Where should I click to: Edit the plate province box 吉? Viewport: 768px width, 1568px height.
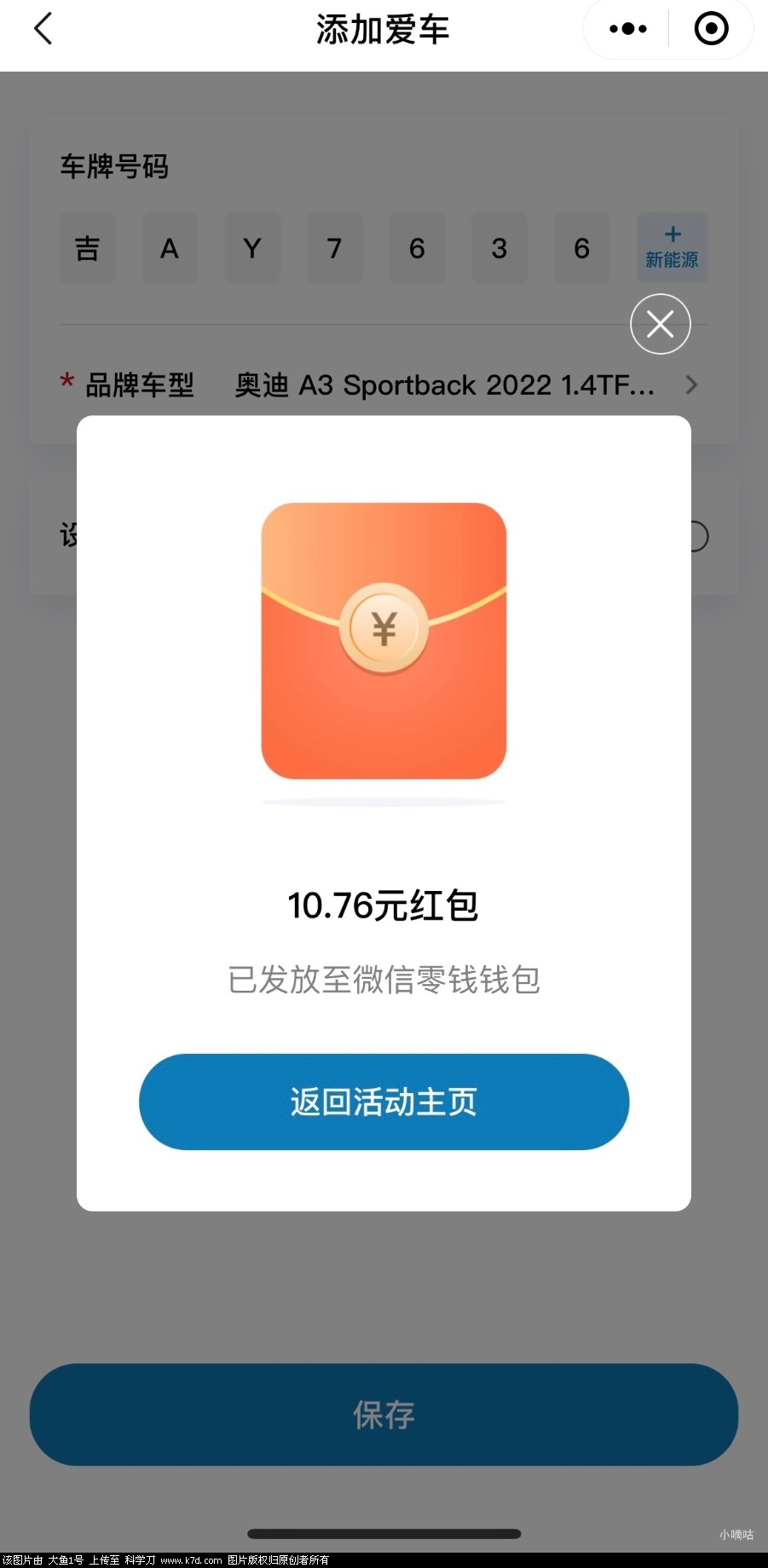(87, 248)
